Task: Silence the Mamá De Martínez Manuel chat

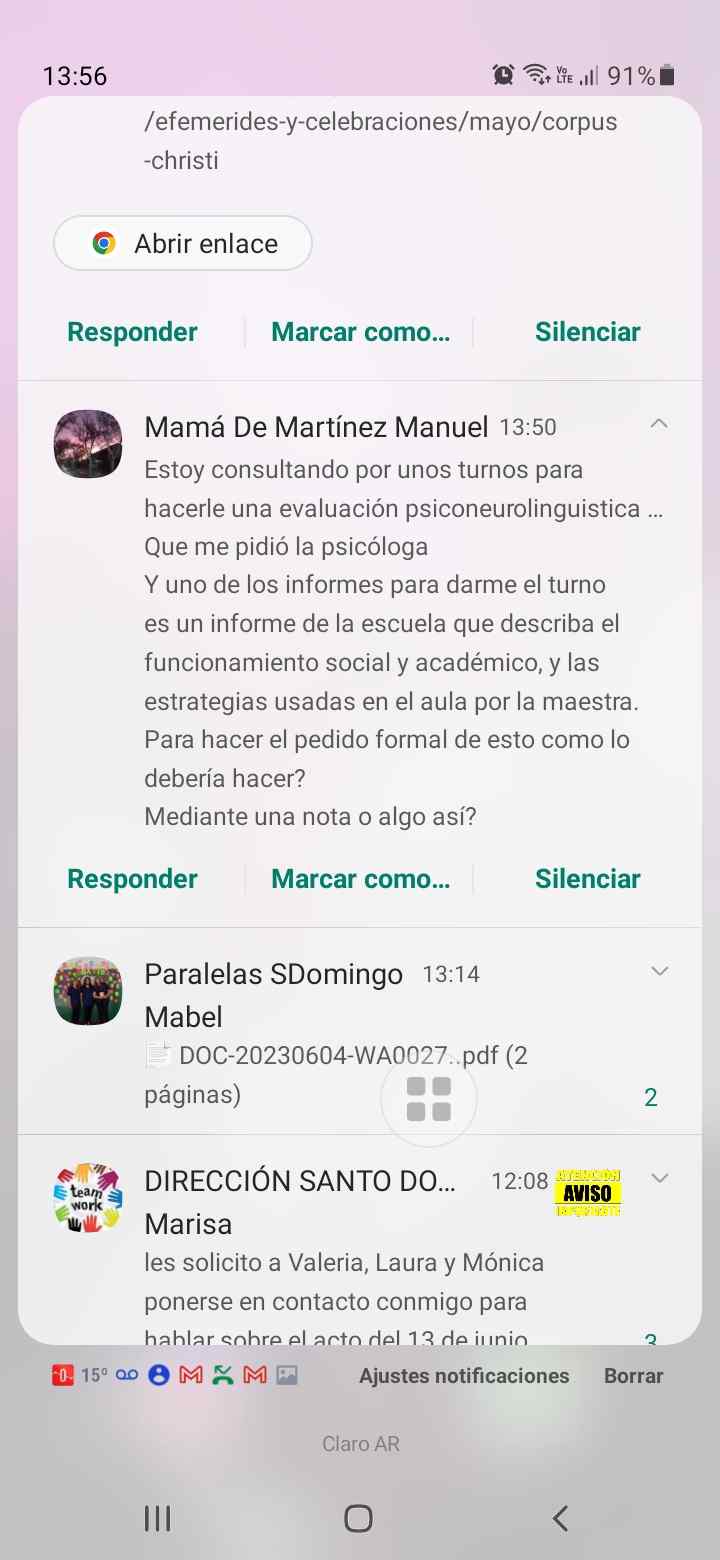Action: (587, 879)
